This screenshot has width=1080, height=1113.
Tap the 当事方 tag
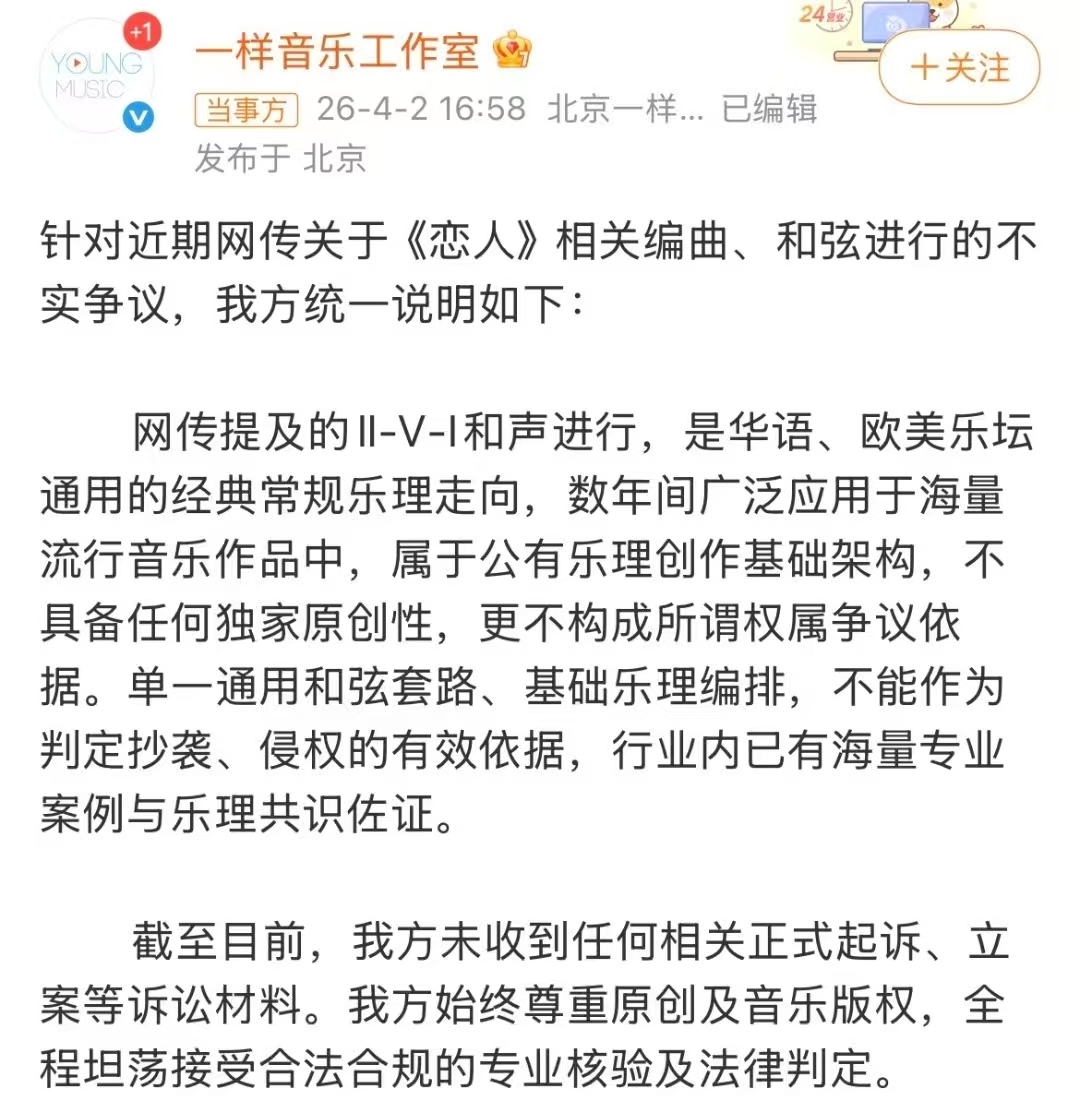point(247,109)
